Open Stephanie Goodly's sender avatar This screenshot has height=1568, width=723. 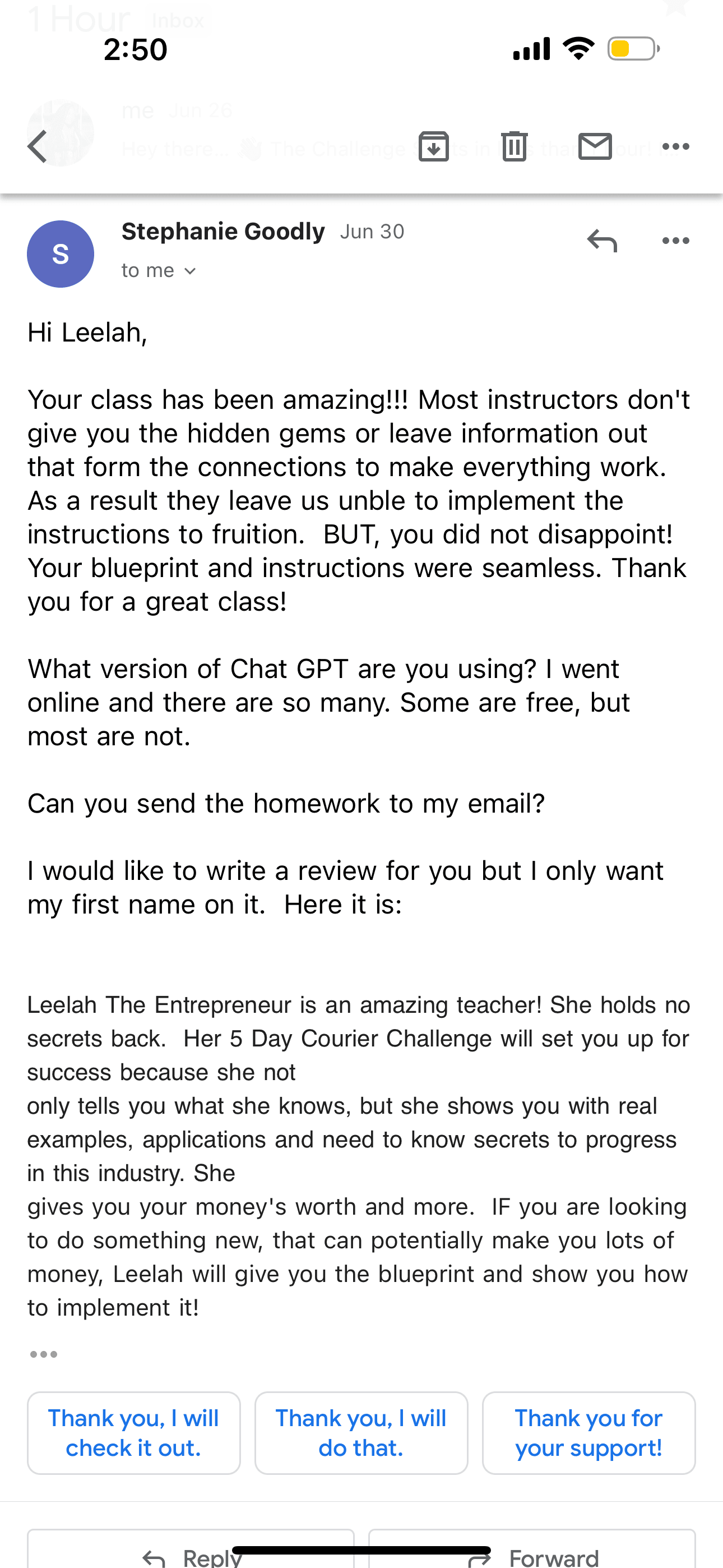point(61,254)
